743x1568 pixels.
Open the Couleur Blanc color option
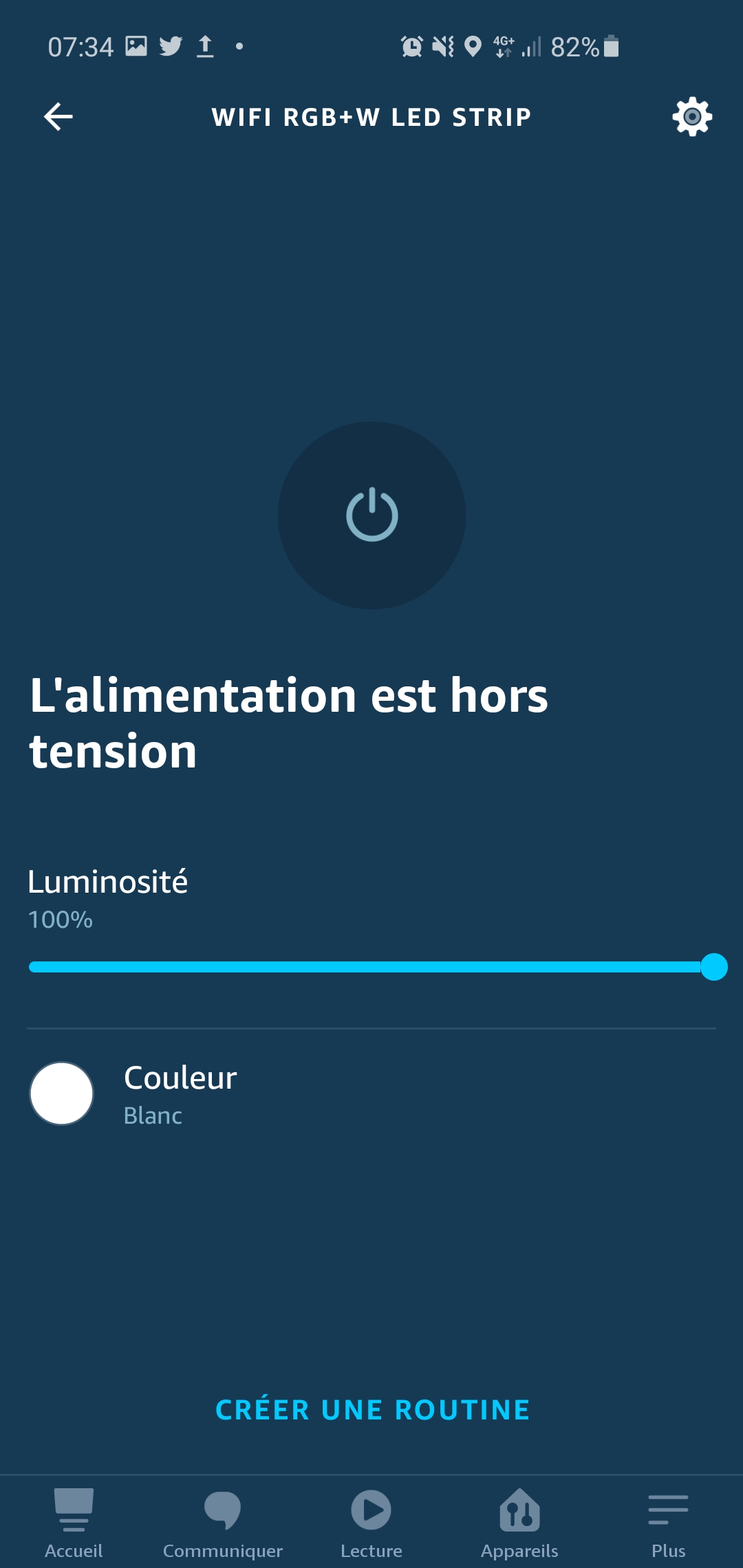179,1093
